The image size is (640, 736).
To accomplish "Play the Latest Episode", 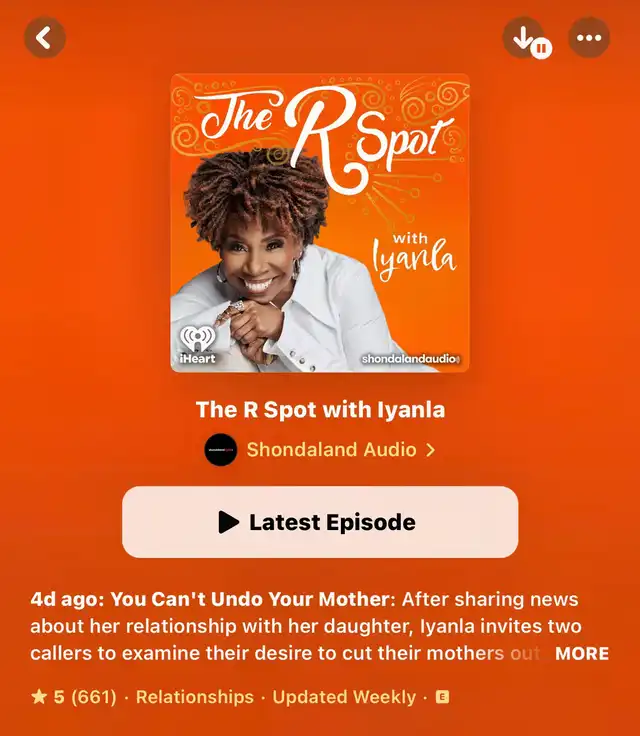I will click(x=320, y=522).
